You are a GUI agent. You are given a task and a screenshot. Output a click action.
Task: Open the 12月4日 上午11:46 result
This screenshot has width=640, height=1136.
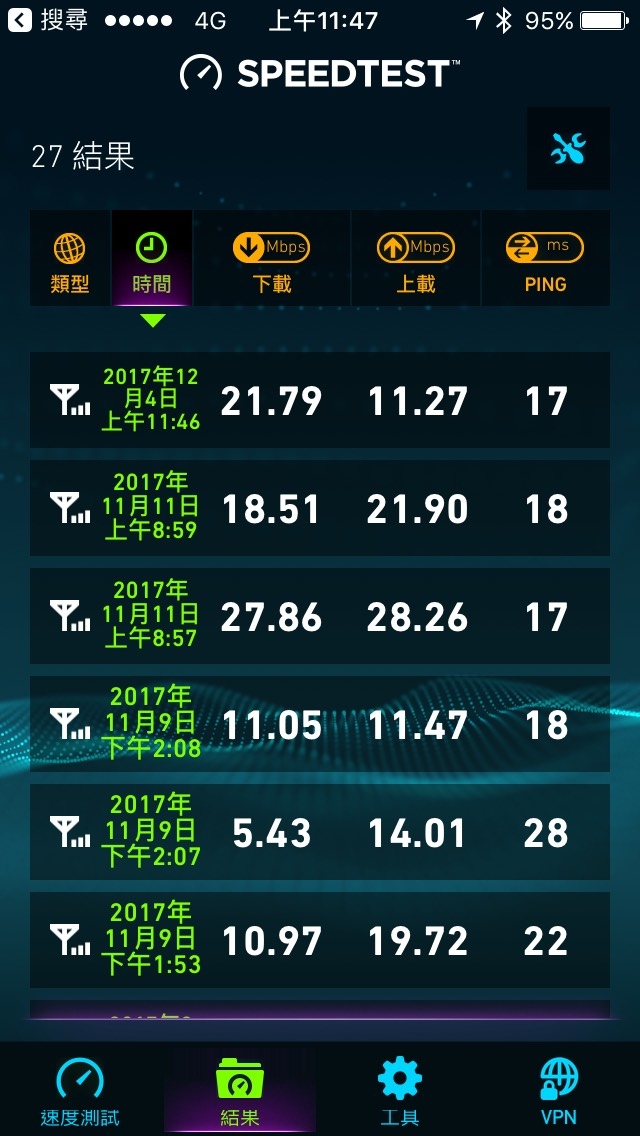(x=320, y=400)
